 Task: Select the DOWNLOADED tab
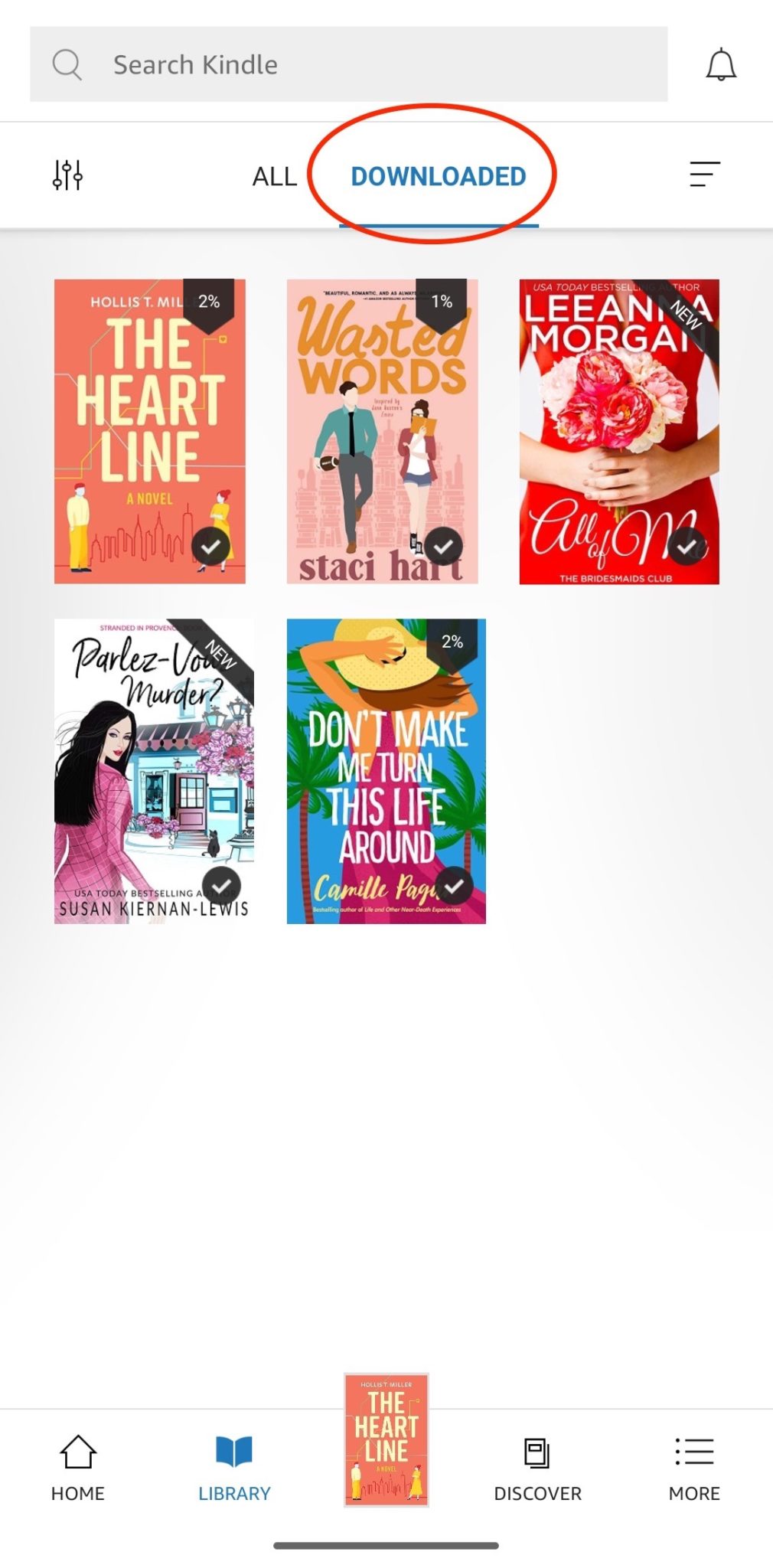pos(439,175)
